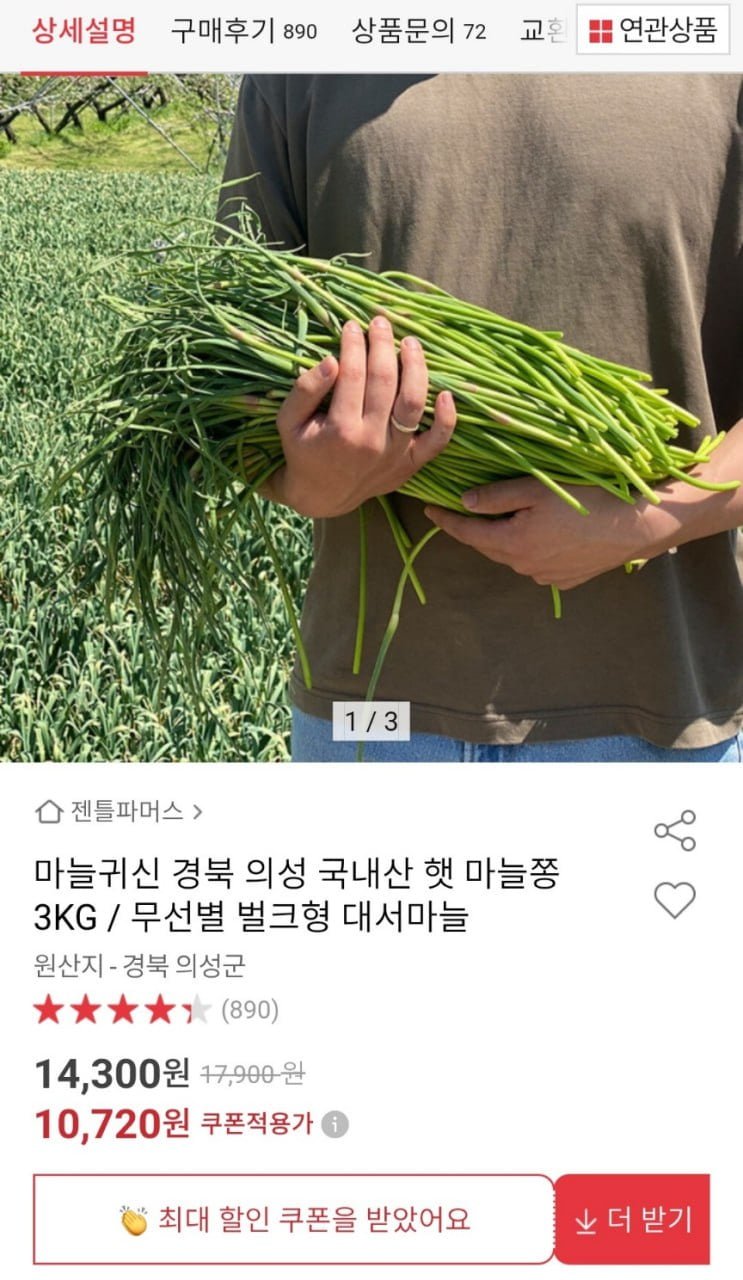Visit the 젠틀파머스 store page
The image size is (743, 1280).
(120, 811)
